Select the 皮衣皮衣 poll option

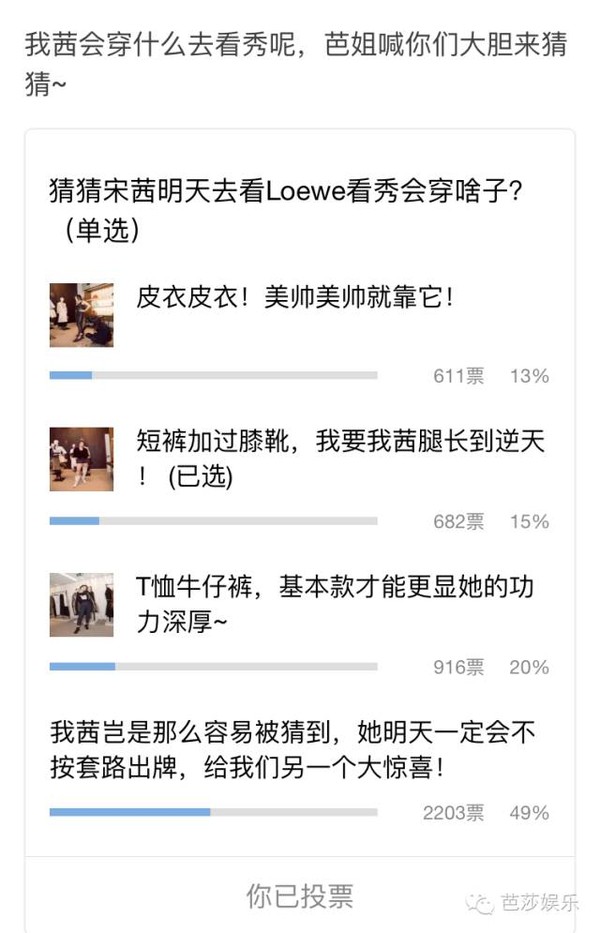[296, 297]
